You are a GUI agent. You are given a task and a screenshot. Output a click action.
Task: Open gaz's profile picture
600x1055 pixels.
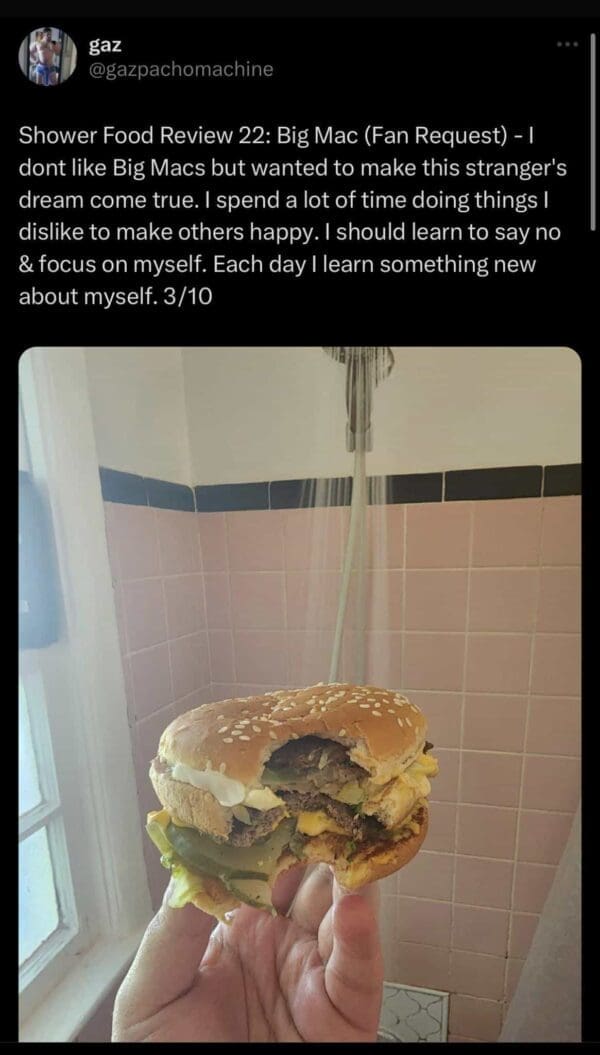coord(47,56)
